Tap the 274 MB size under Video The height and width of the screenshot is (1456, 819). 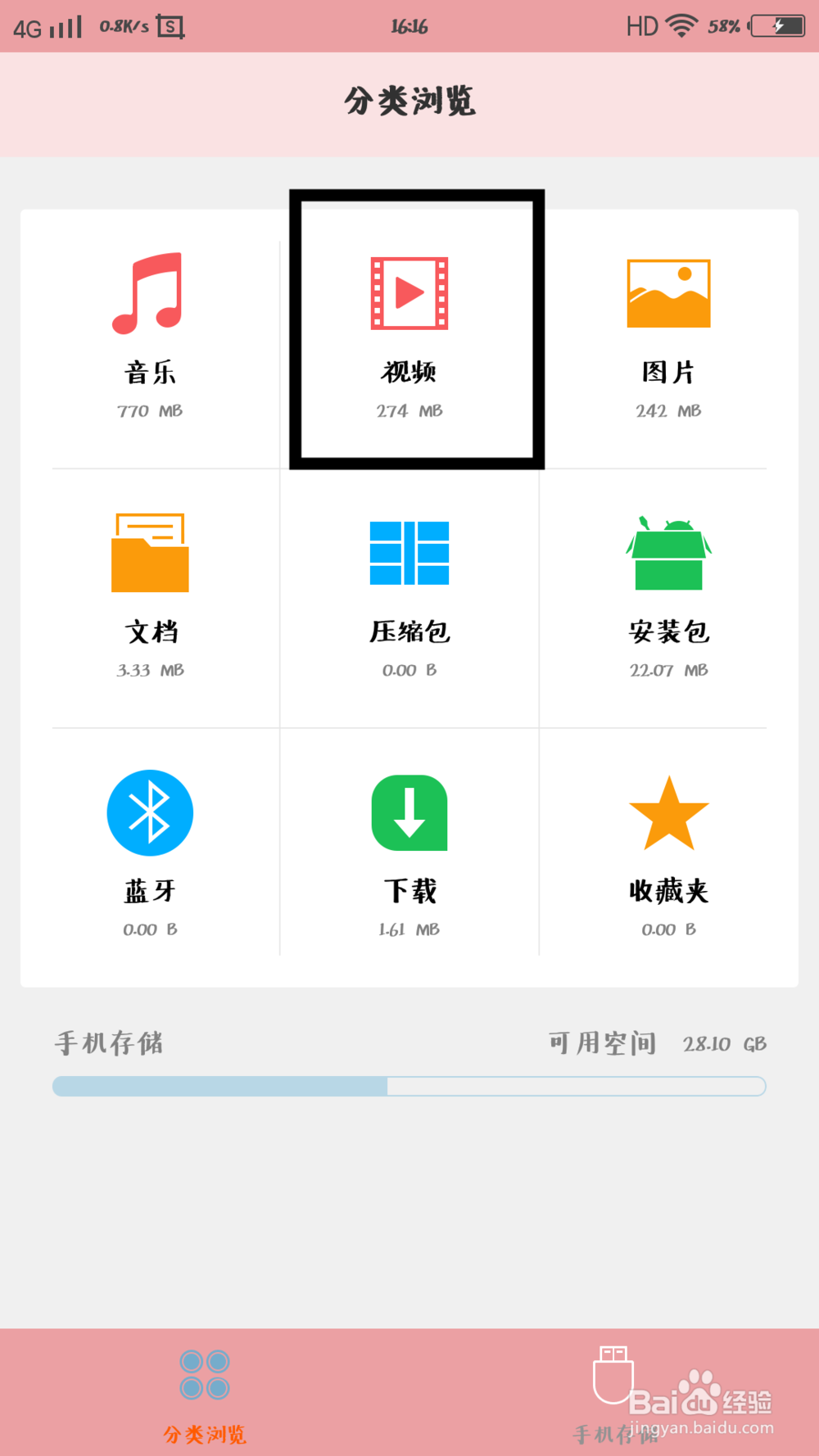point(409,410)
